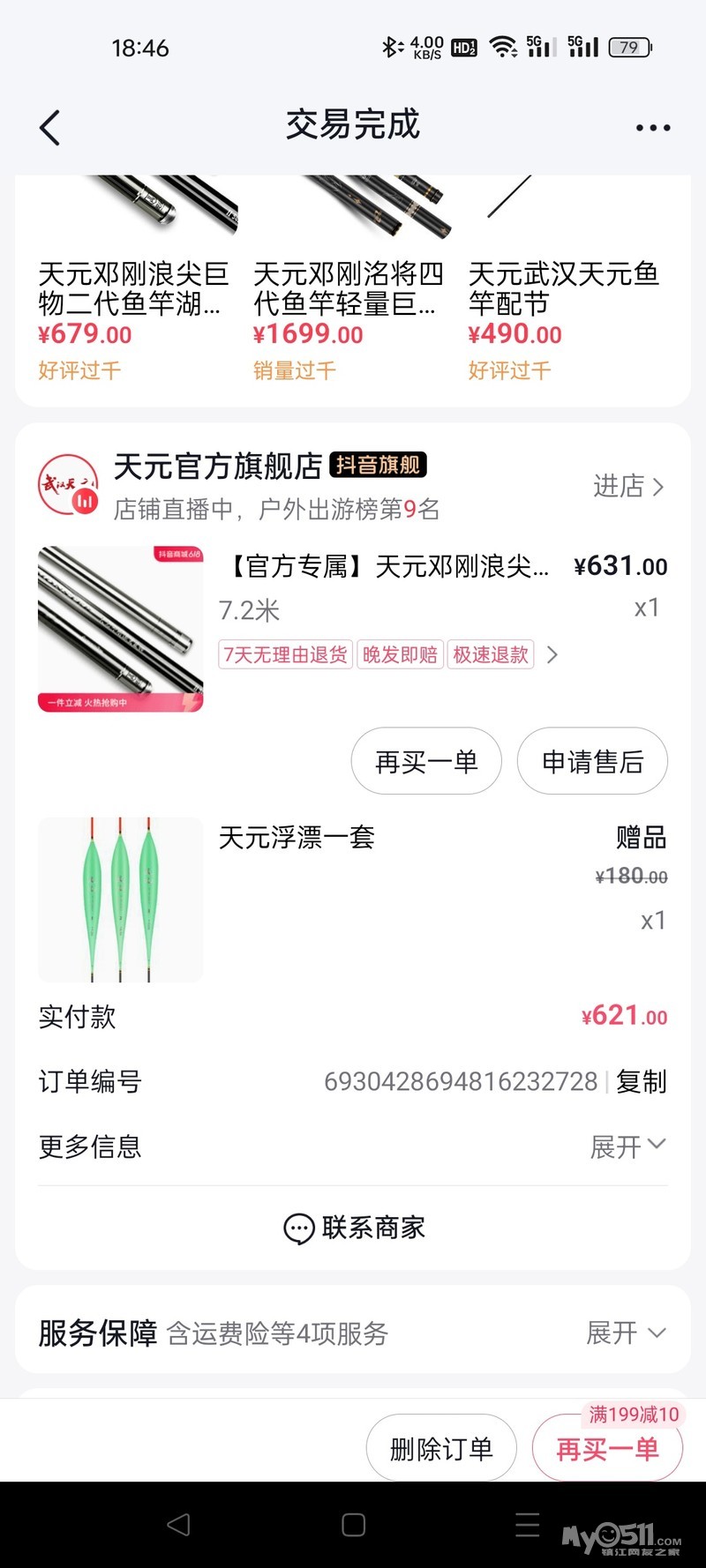Viewport: 706px width, 1568px height.
Task: Copy the order number with 复制
Action: [x=642, y=1081]
